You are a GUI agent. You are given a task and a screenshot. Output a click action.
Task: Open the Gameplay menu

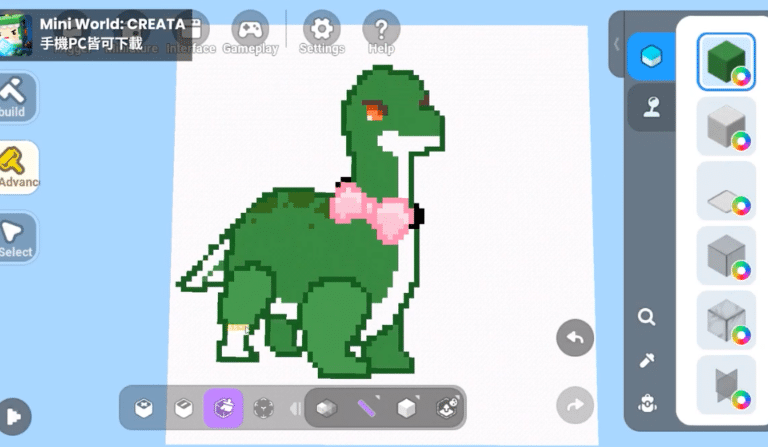coord(250,34)
